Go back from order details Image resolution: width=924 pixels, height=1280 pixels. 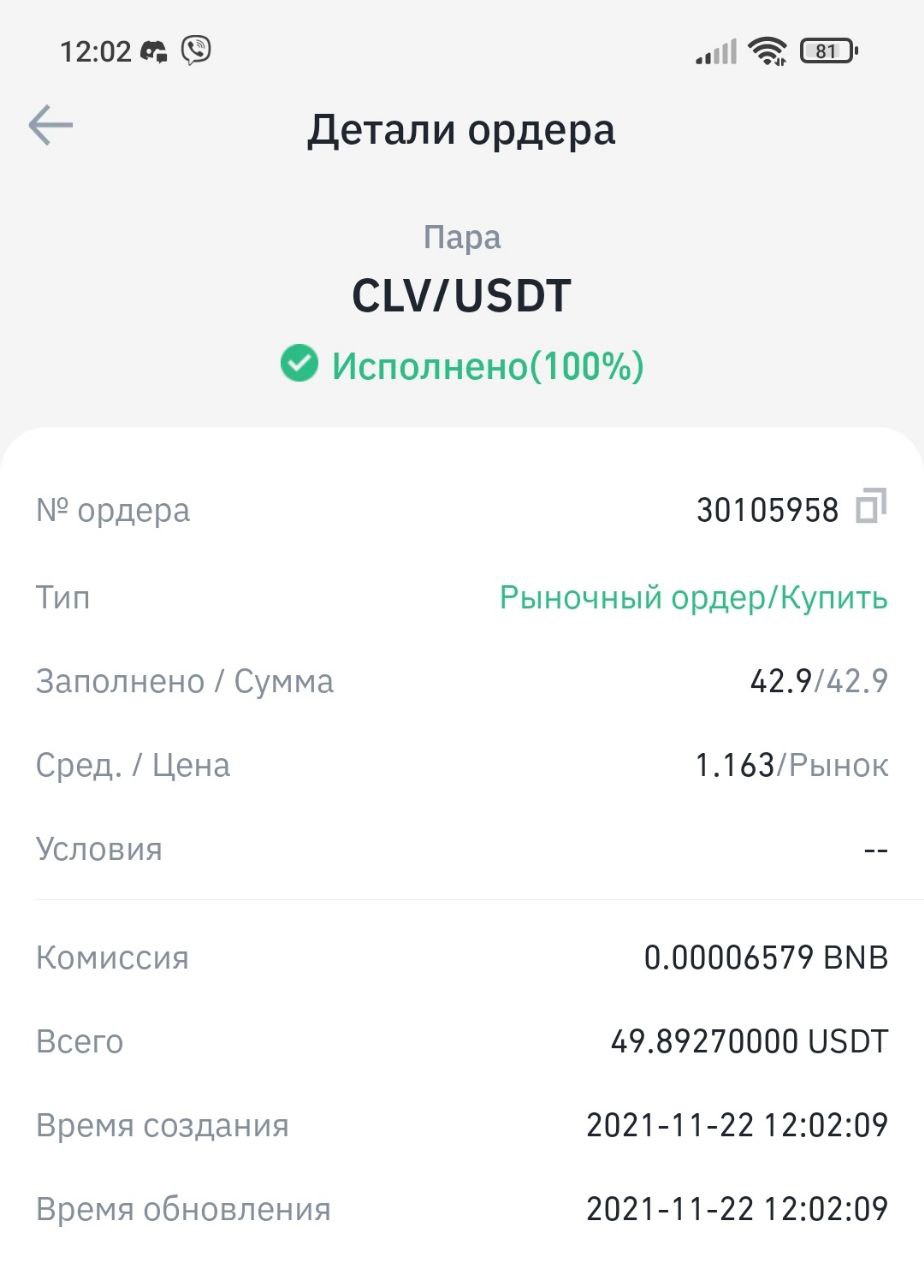coord(51,126)
